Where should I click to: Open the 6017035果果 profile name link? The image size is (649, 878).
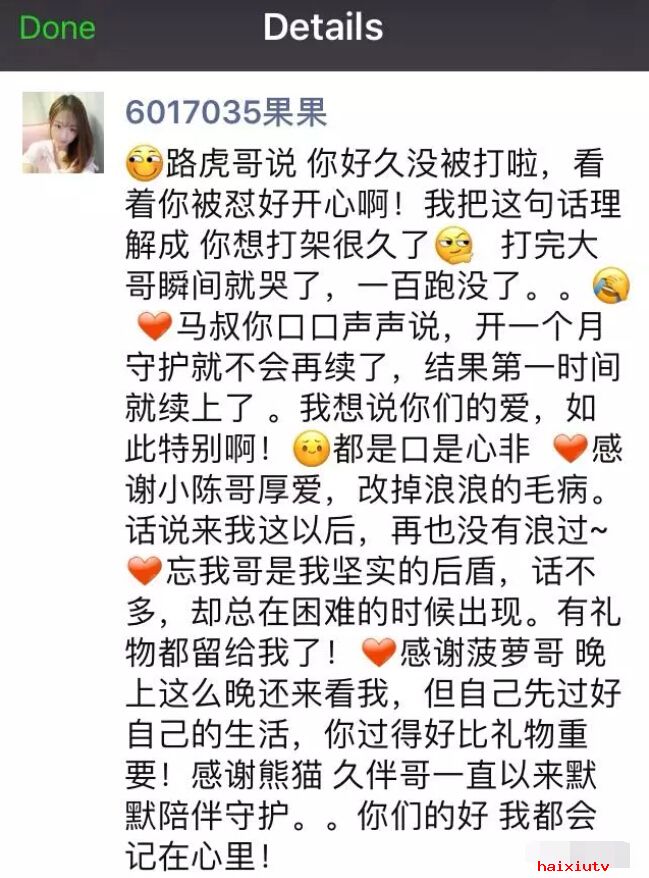point(226,112)
